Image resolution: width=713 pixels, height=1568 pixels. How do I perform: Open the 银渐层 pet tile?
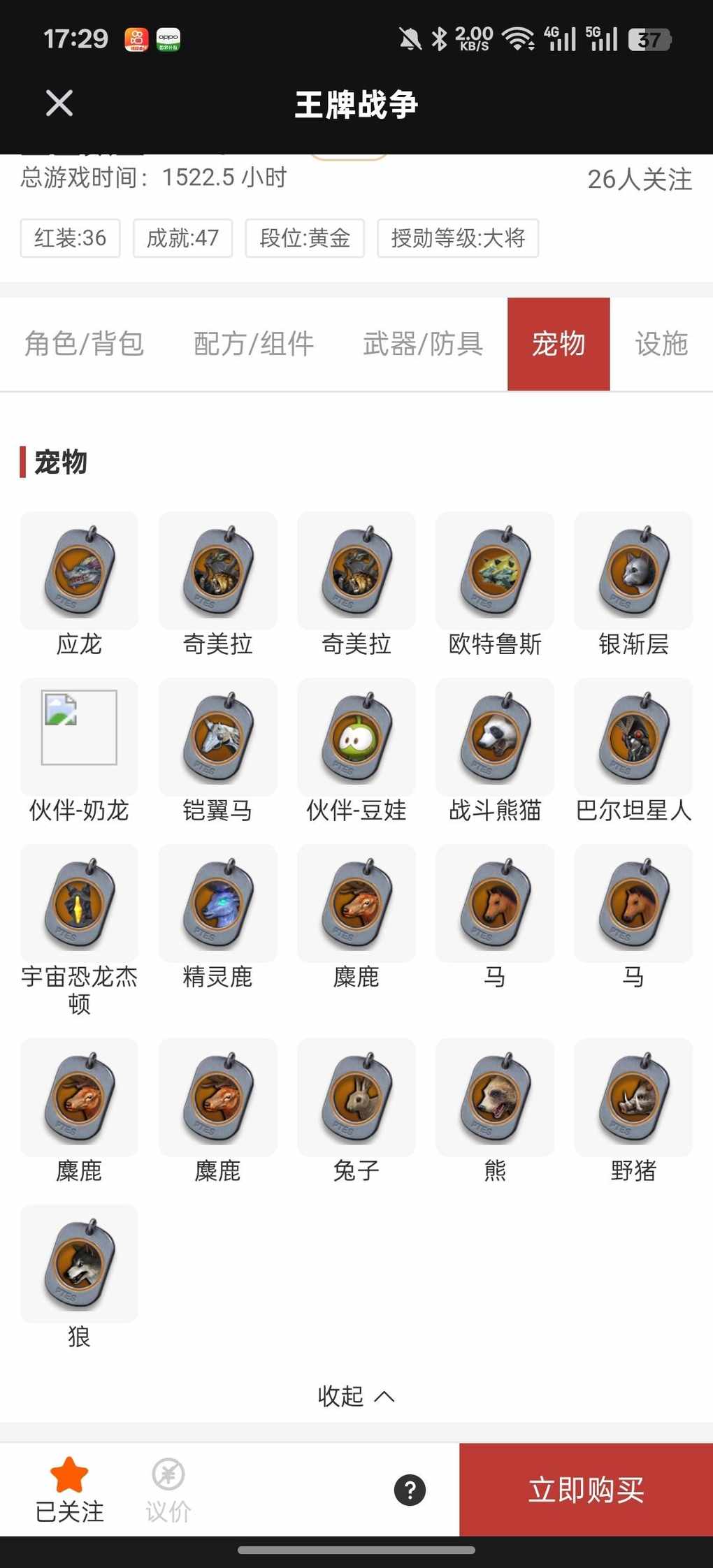pyautogui.click(x=633, y=571)
